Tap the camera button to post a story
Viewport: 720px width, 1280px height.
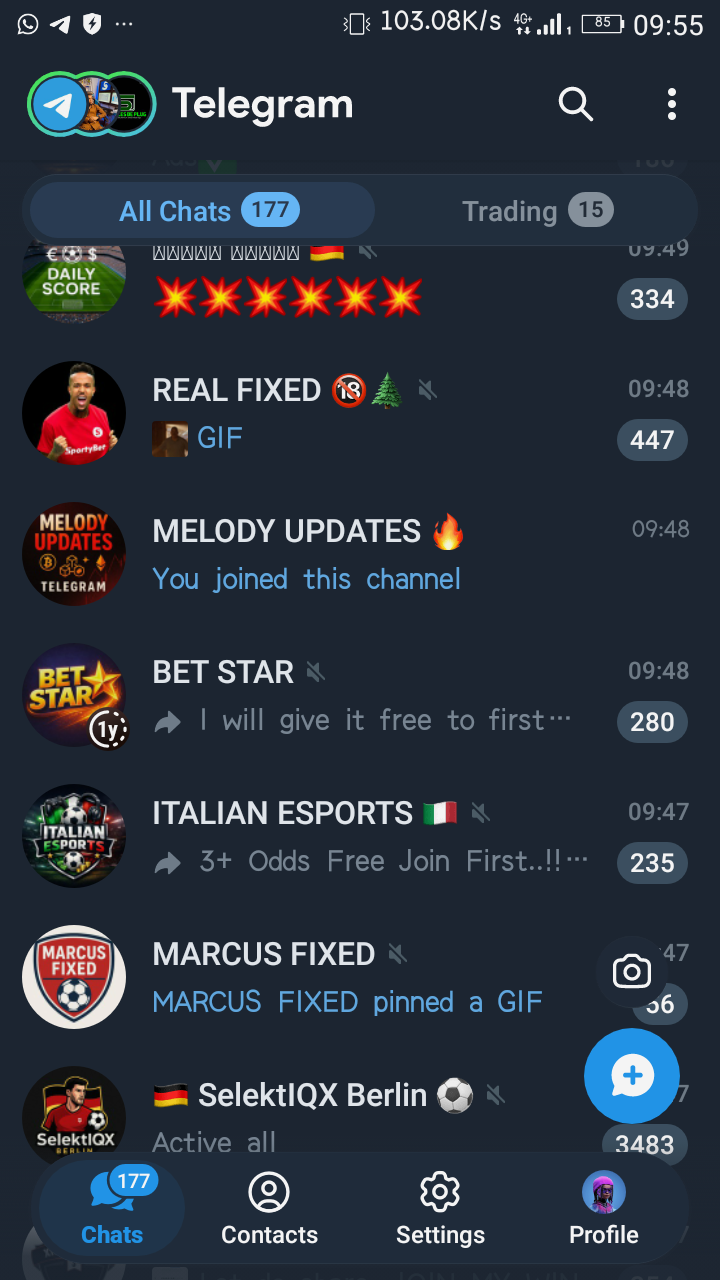point(632,971)
